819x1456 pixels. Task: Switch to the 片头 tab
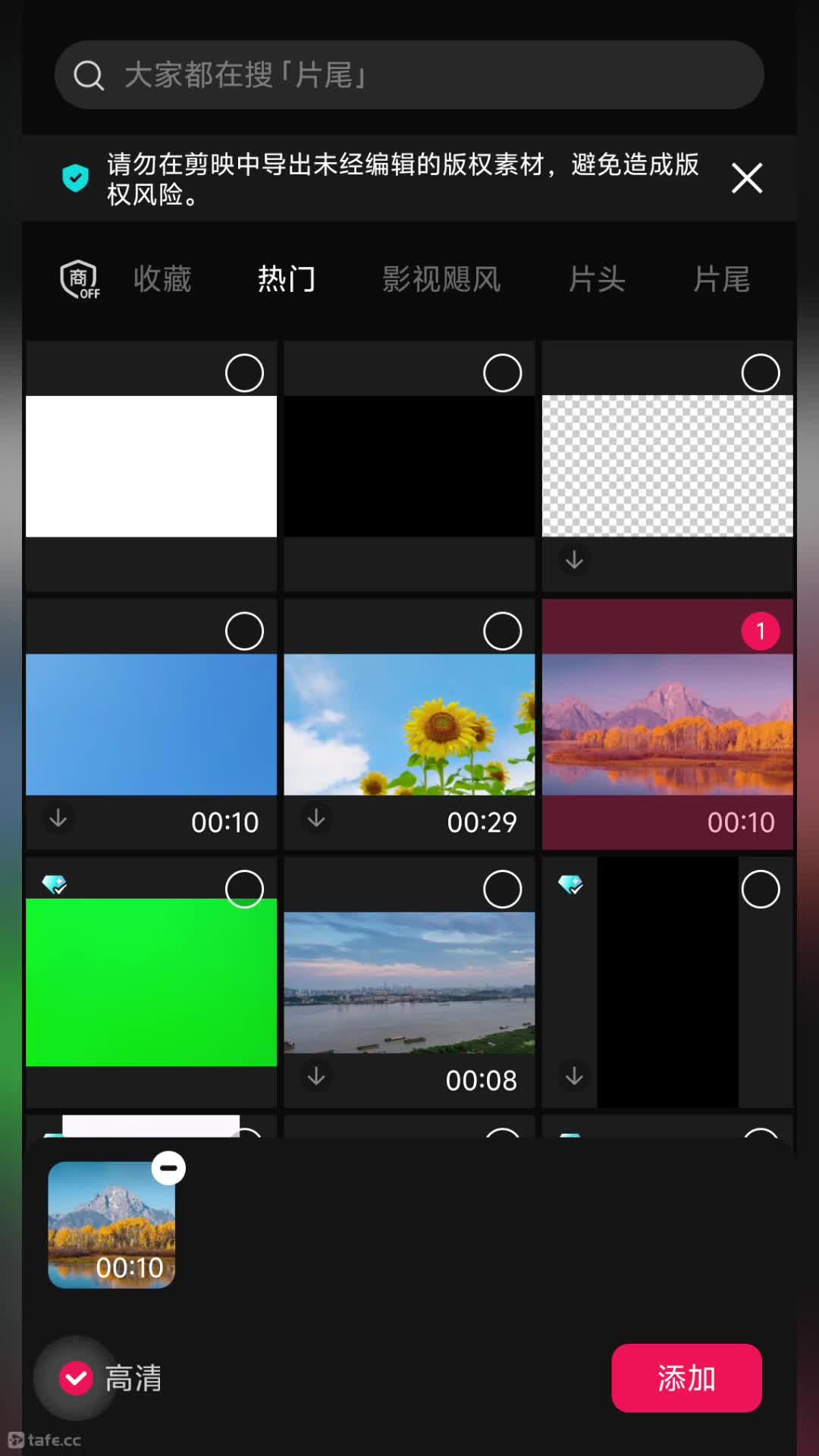[x=597, y=279]
